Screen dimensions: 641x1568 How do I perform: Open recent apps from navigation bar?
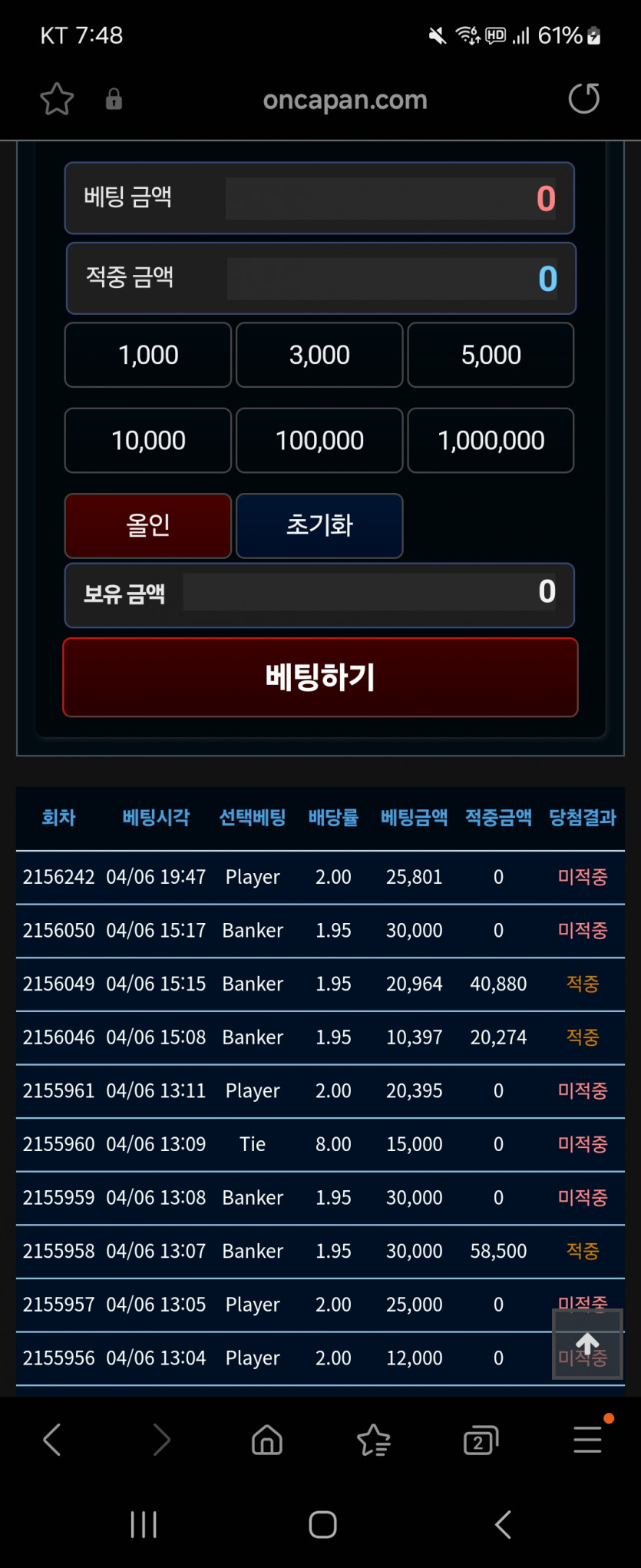click(144, 1524)
